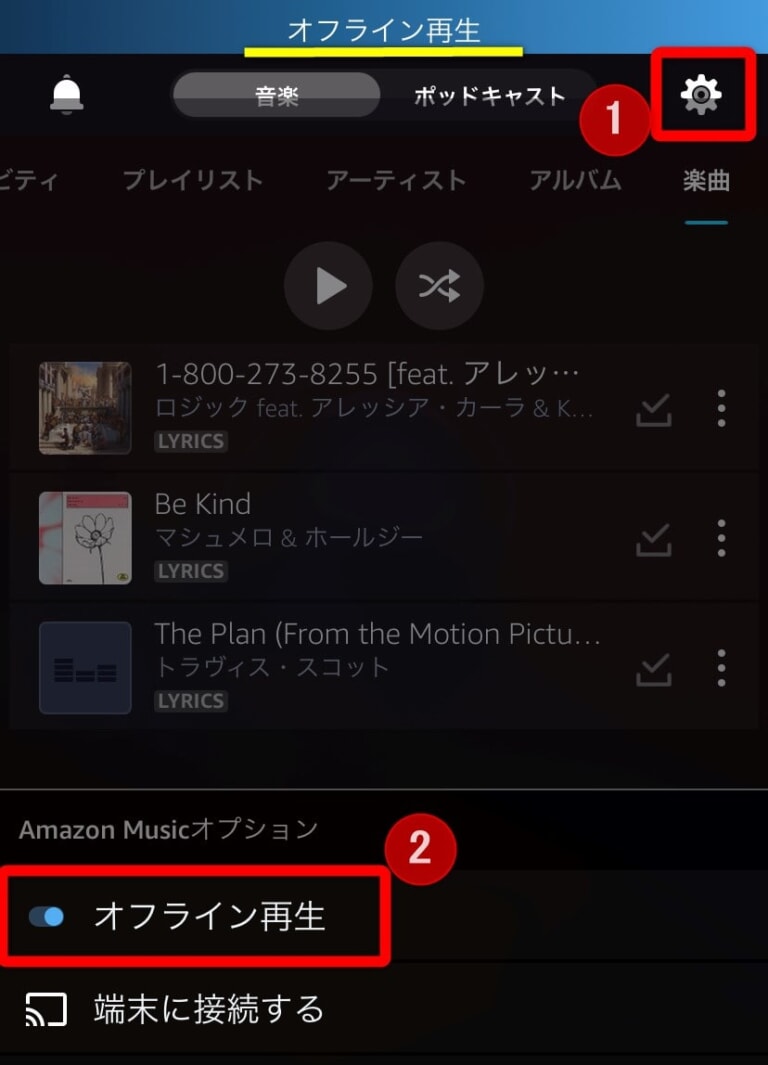Open the overflow menu for Be Kind

pyautogui.click(x=721, y=539)
